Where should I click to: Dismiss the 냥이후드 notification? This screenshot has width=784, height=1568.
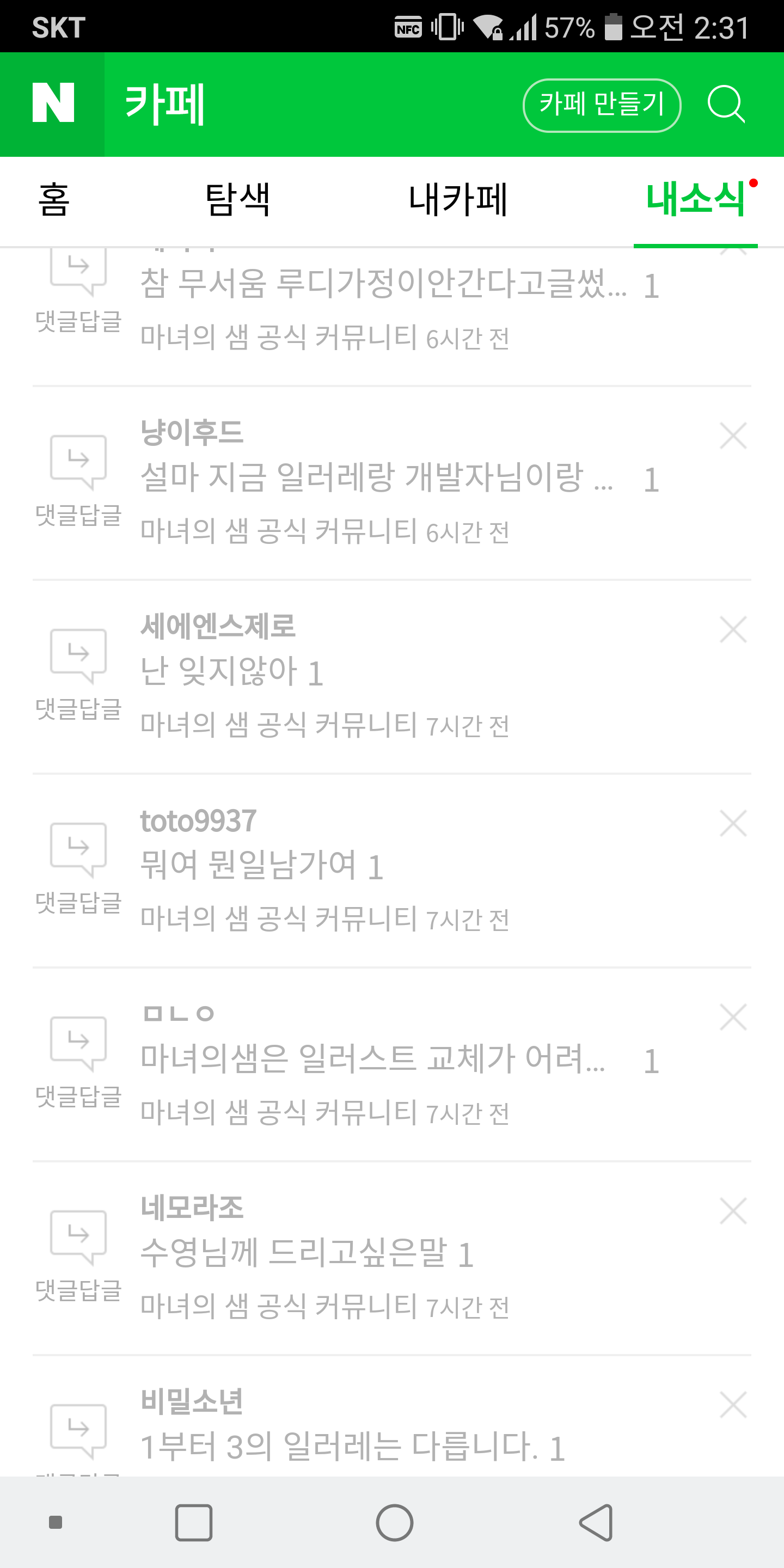point(733,436)
